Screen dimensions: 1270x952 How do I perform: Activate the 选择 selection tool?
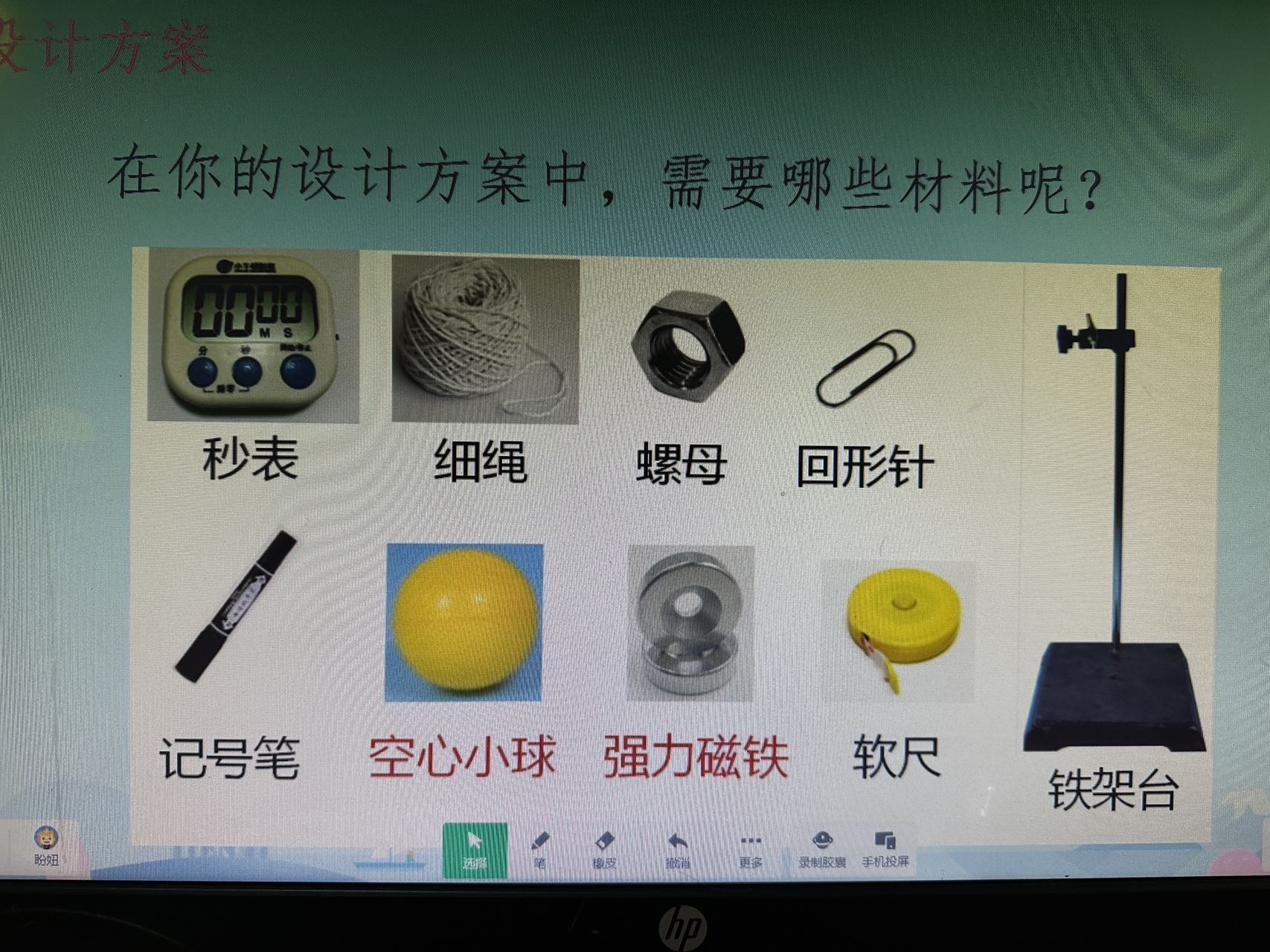coord(475,850)
